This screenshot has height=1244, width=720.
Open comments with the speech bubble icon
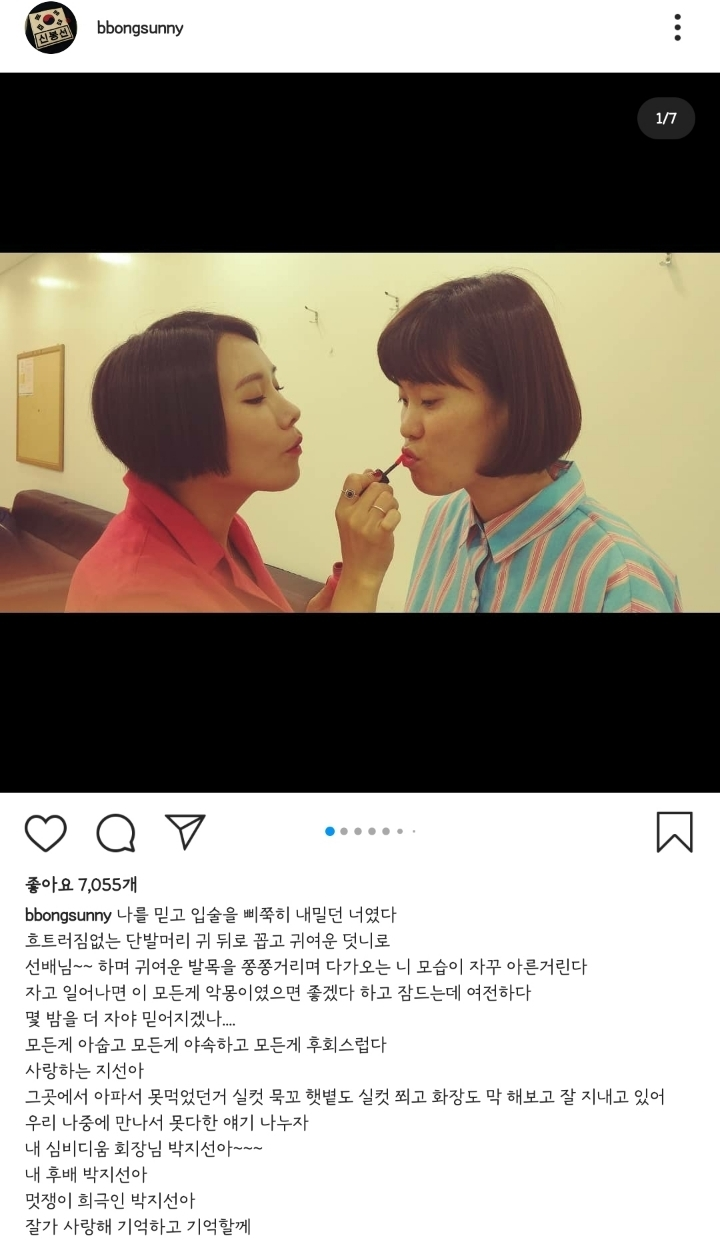116,832
